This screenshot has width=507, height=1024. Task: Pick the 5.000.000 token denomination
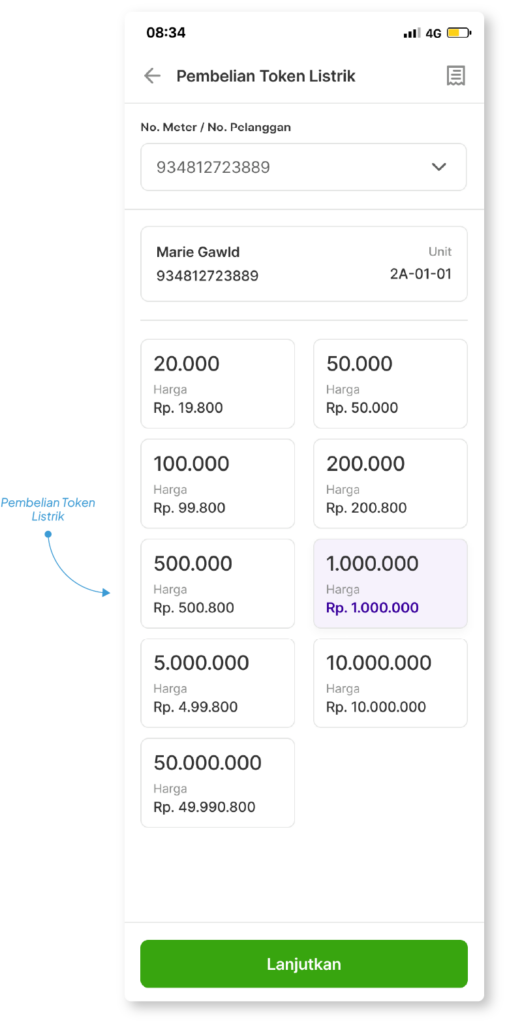pyautogui.click(x=218, y=683)
